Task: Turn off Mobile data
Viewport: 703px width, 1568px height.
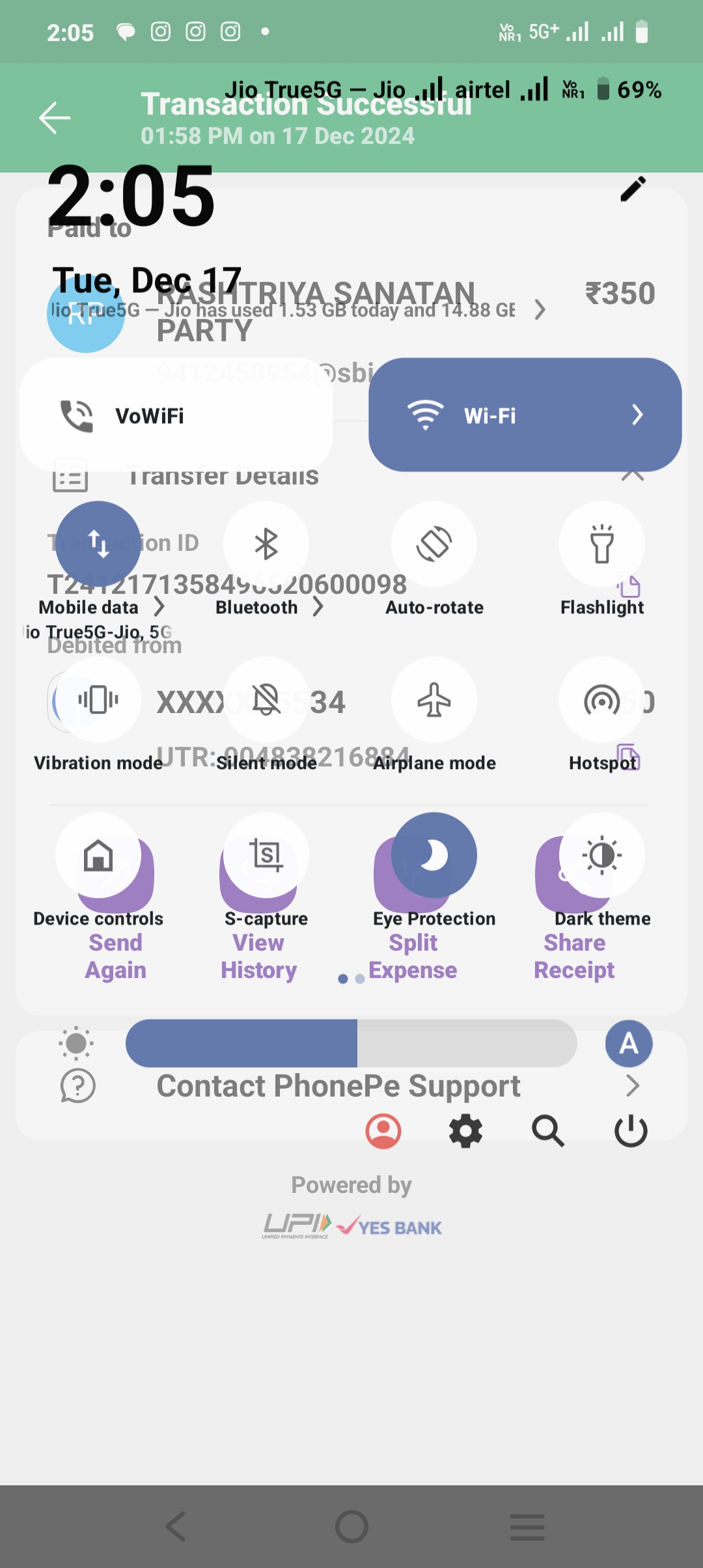Action: pyautogui.click(x=98, y=544)
